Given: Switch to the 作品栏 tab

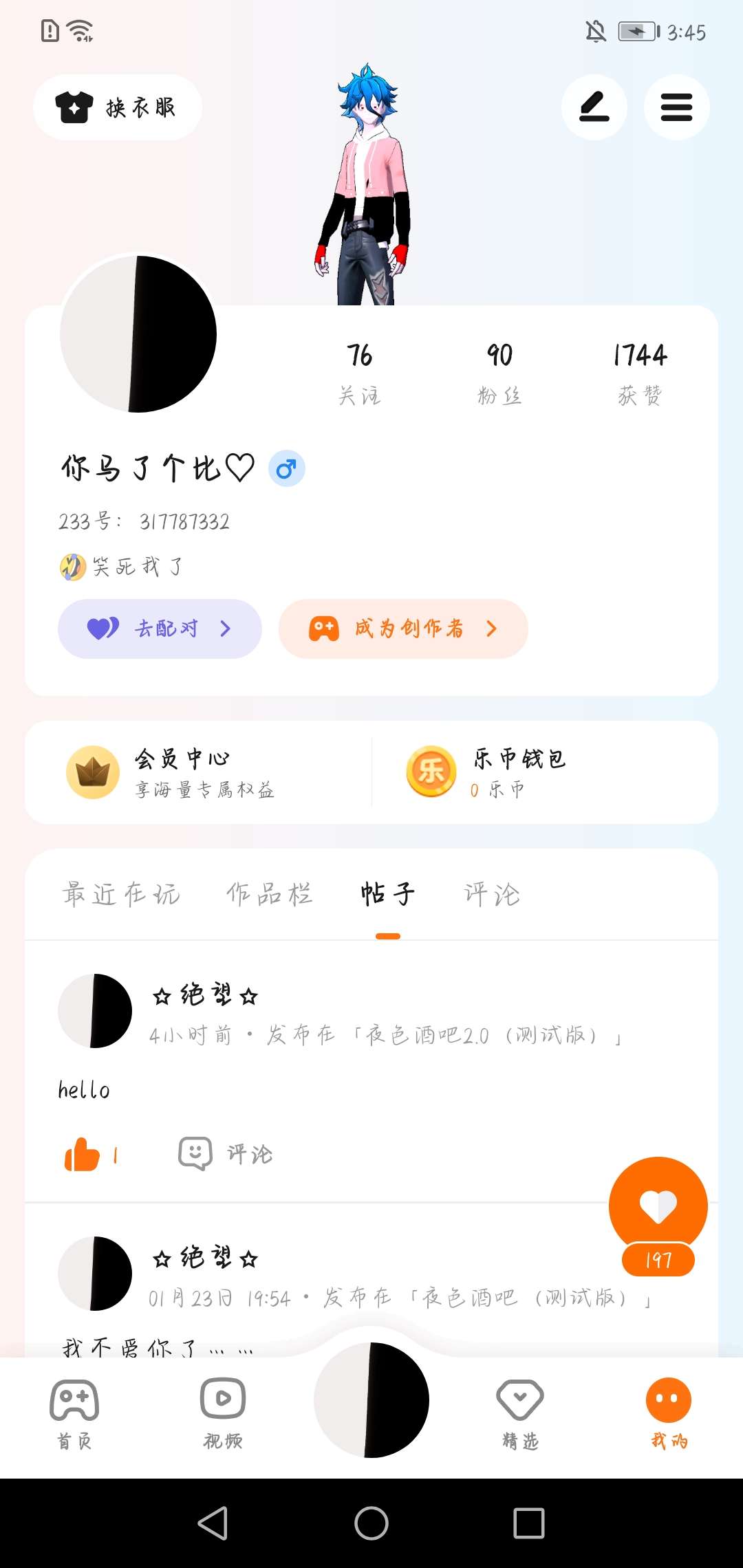Looking at the screenshot, I should pyautogui.click(x=269, y=894).
